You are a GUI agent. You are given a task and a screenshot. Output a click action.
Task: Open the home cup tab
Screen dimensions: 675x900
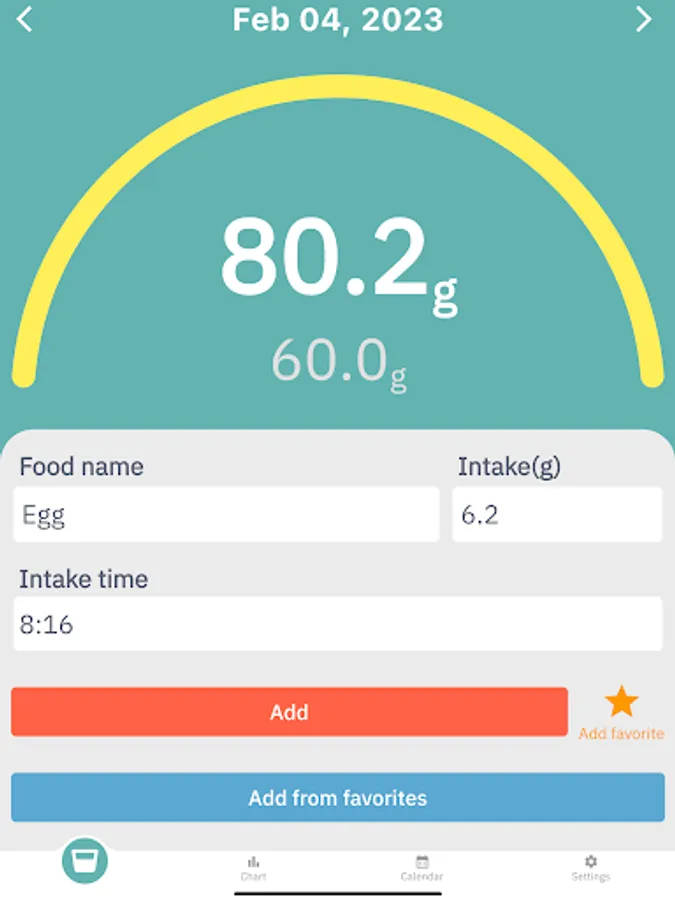84,860
